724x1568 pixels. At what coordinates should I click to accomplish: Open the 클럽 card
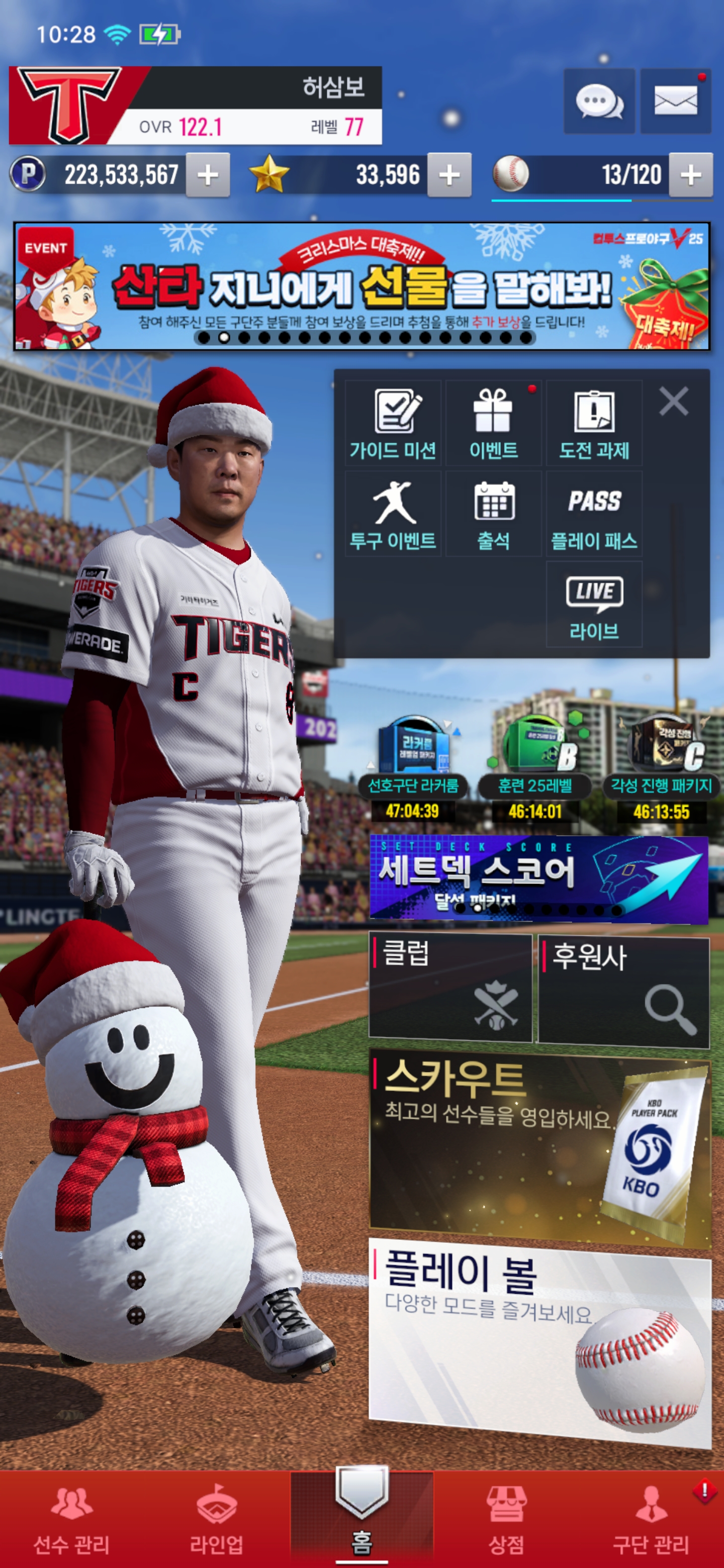pyautogui.click(x=450, y=989)
